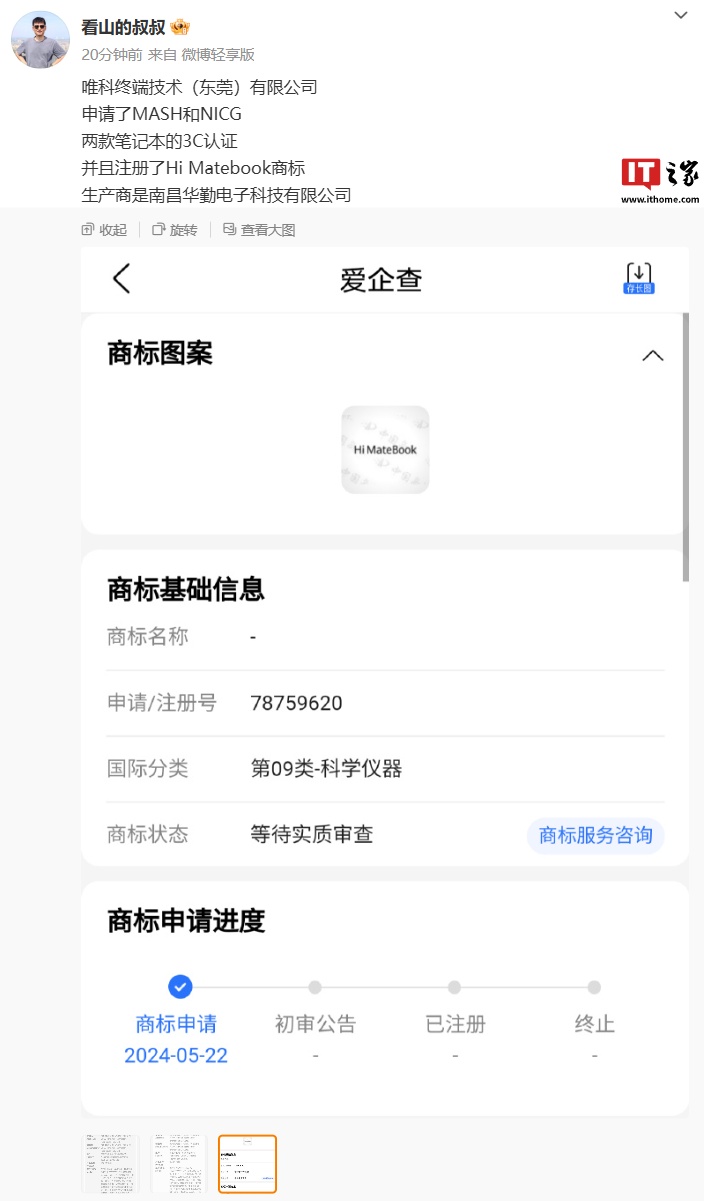The image size is (704, 1201).
Task: Select the third highlighted image thumbnail
Action: tap(247, 1163)
